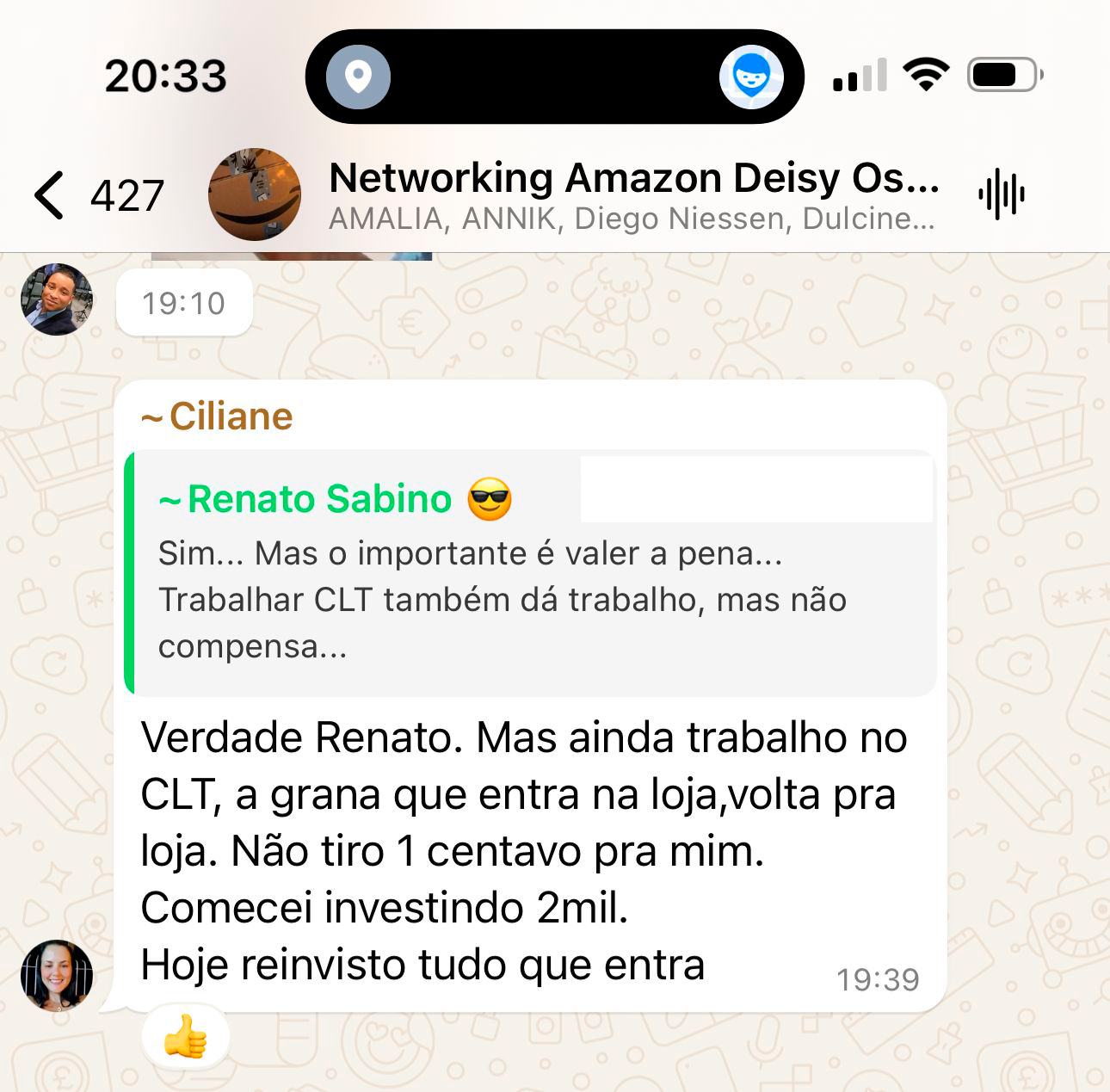This screenshot has height=1092, width=1110.
Task: Open the location indicator in the Dynamic Island
Action: pyautogui.click(x=358, y=77)
